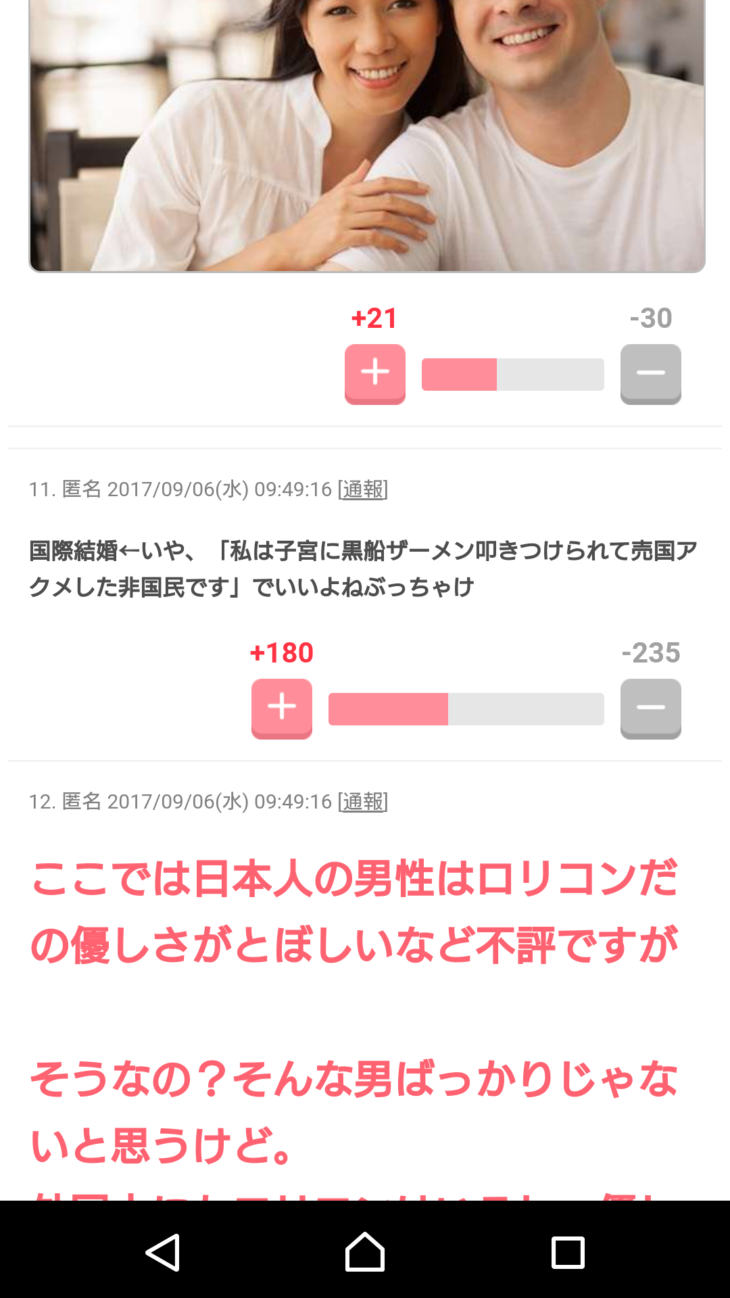Downvote comment 11 with -235 votes
The width and height of the screenshot is (730, 1298).
650,708
